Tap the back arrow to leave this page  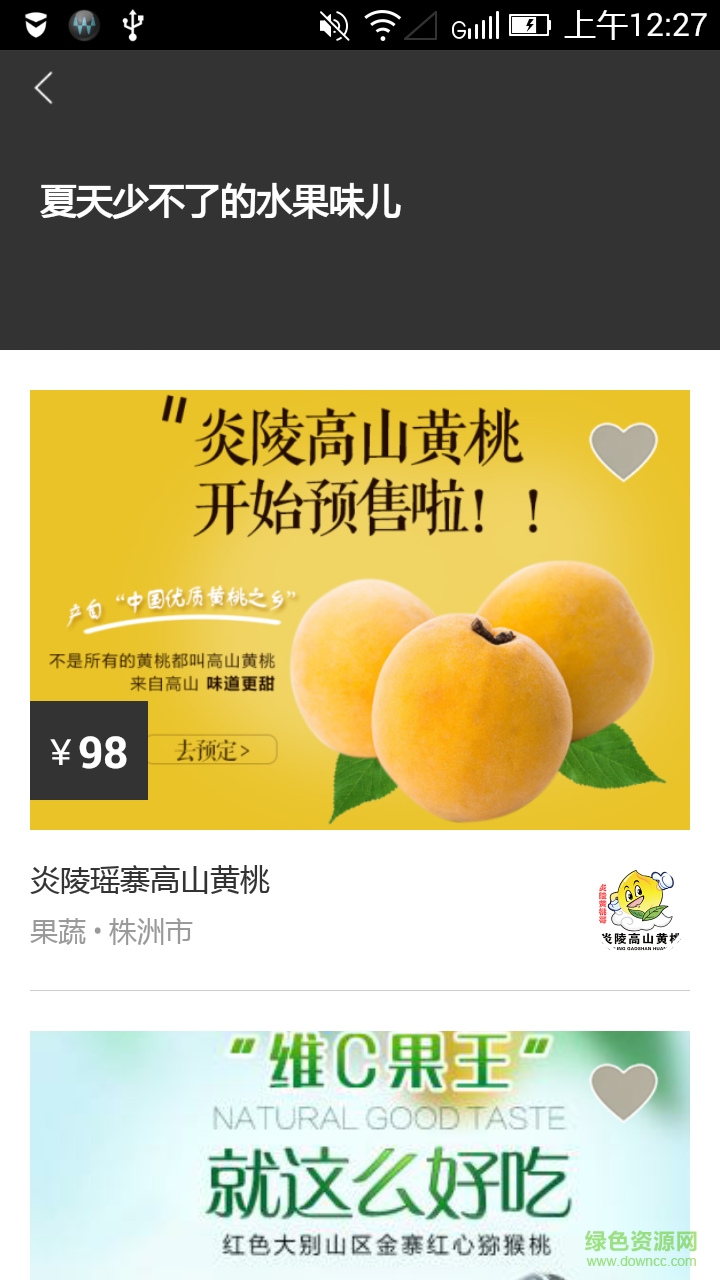coord(43,88)
